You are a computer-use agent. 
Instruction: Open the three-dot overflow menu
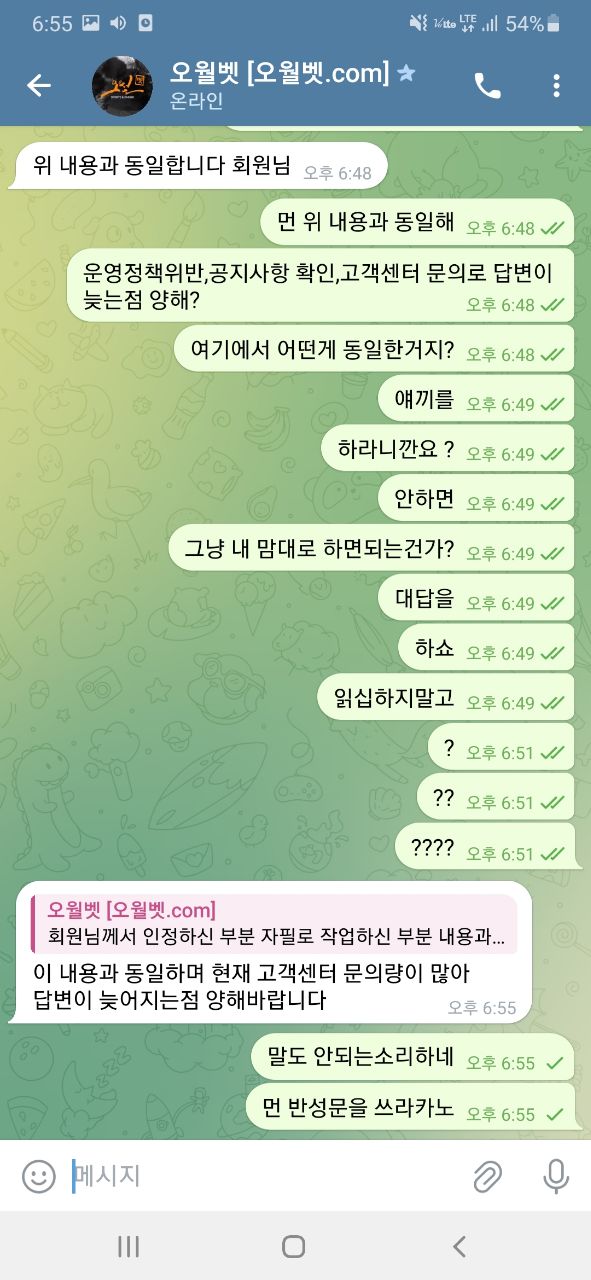(556, 86)
